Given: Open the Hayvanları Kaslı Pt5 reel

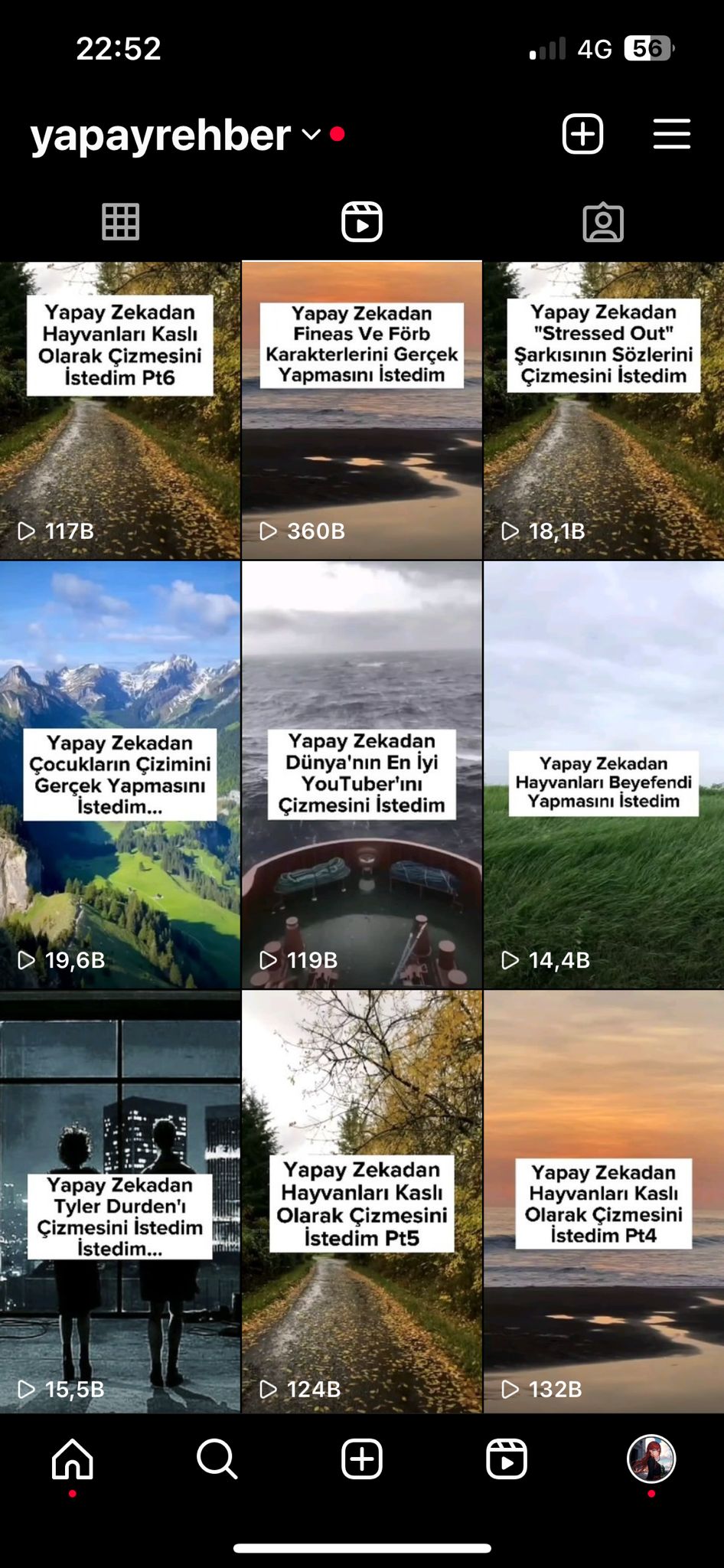Looking at the screenshot, I should click(362, 1202).
